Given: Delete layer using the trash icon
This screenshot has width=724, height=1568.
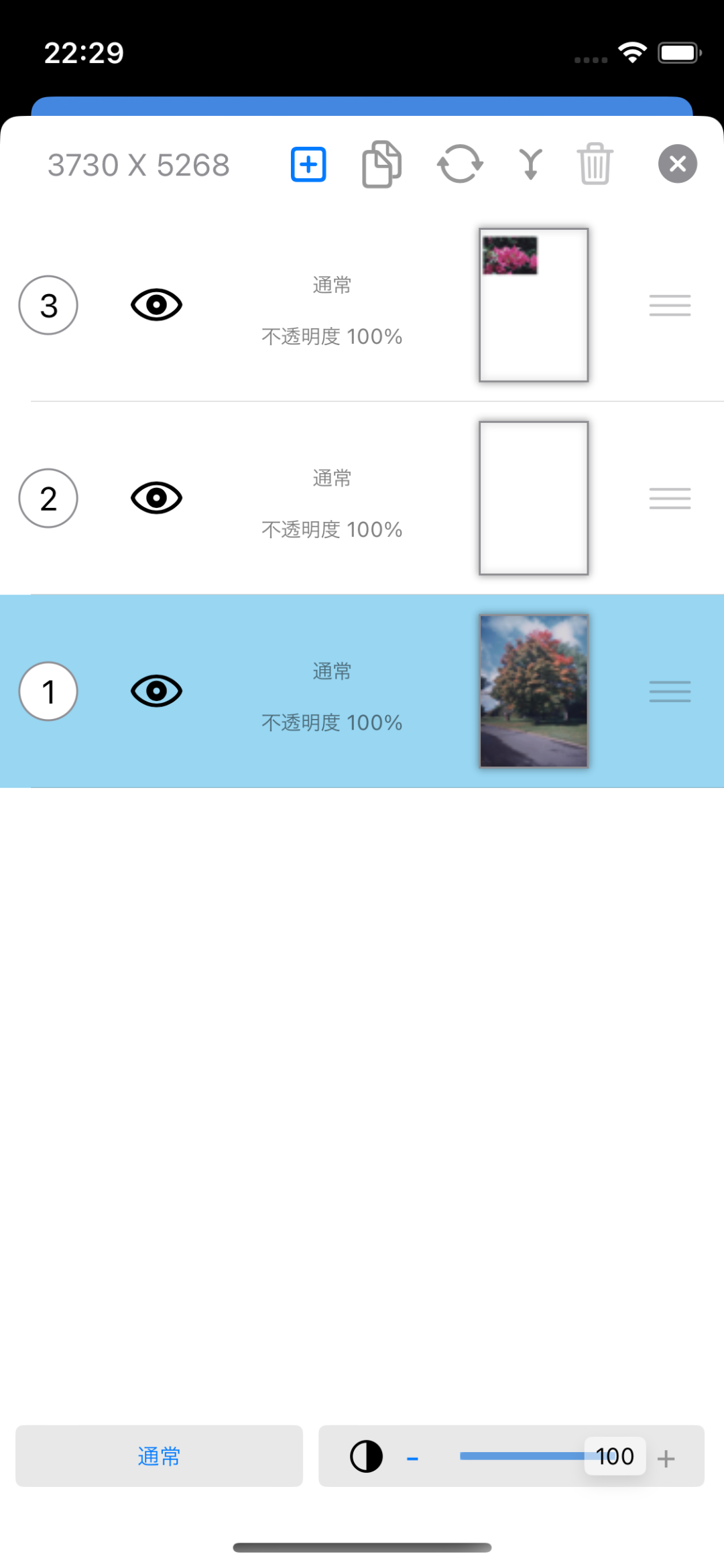Looking at the screenshot, I should (x=595, y=164).
